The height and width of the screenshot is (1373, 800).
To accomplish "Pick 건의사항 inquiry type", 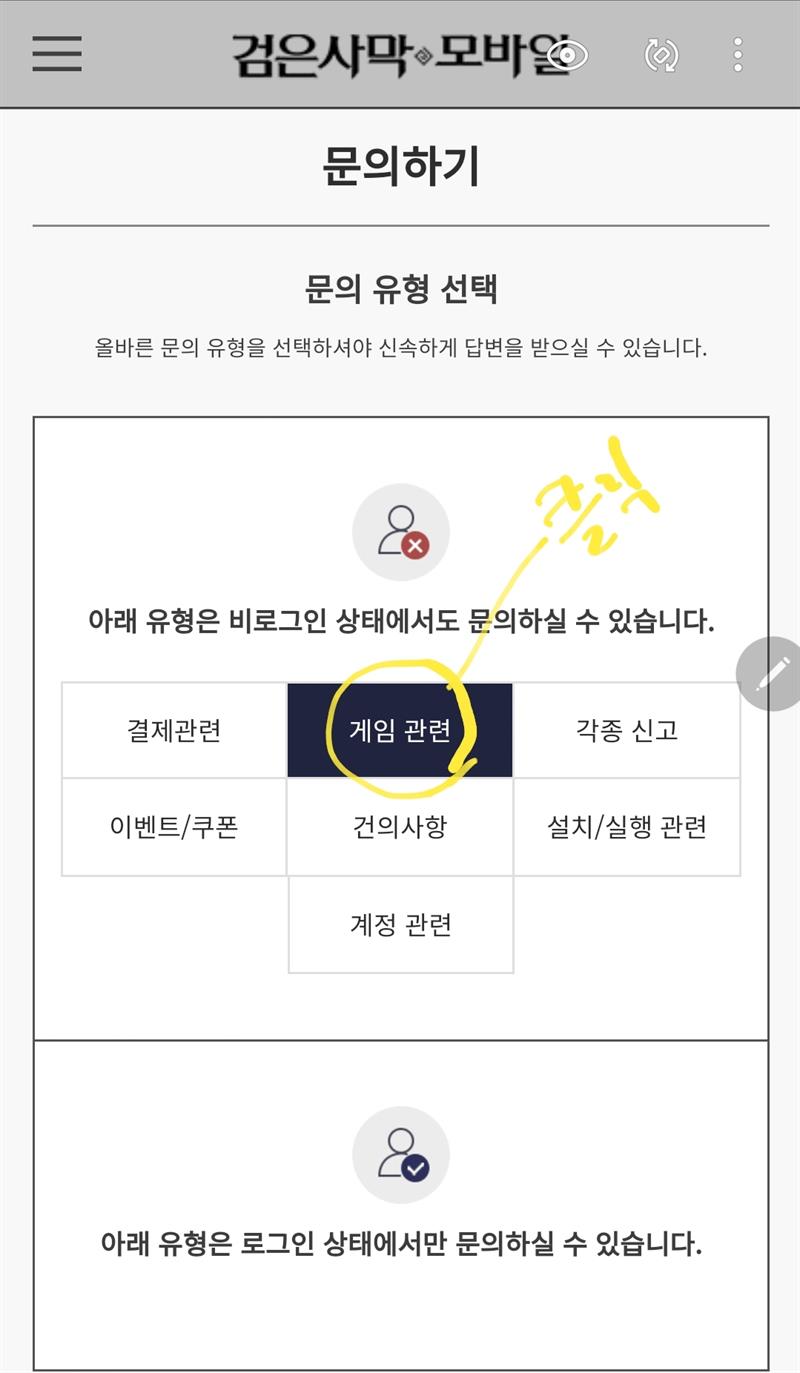I will pos(400,827).
